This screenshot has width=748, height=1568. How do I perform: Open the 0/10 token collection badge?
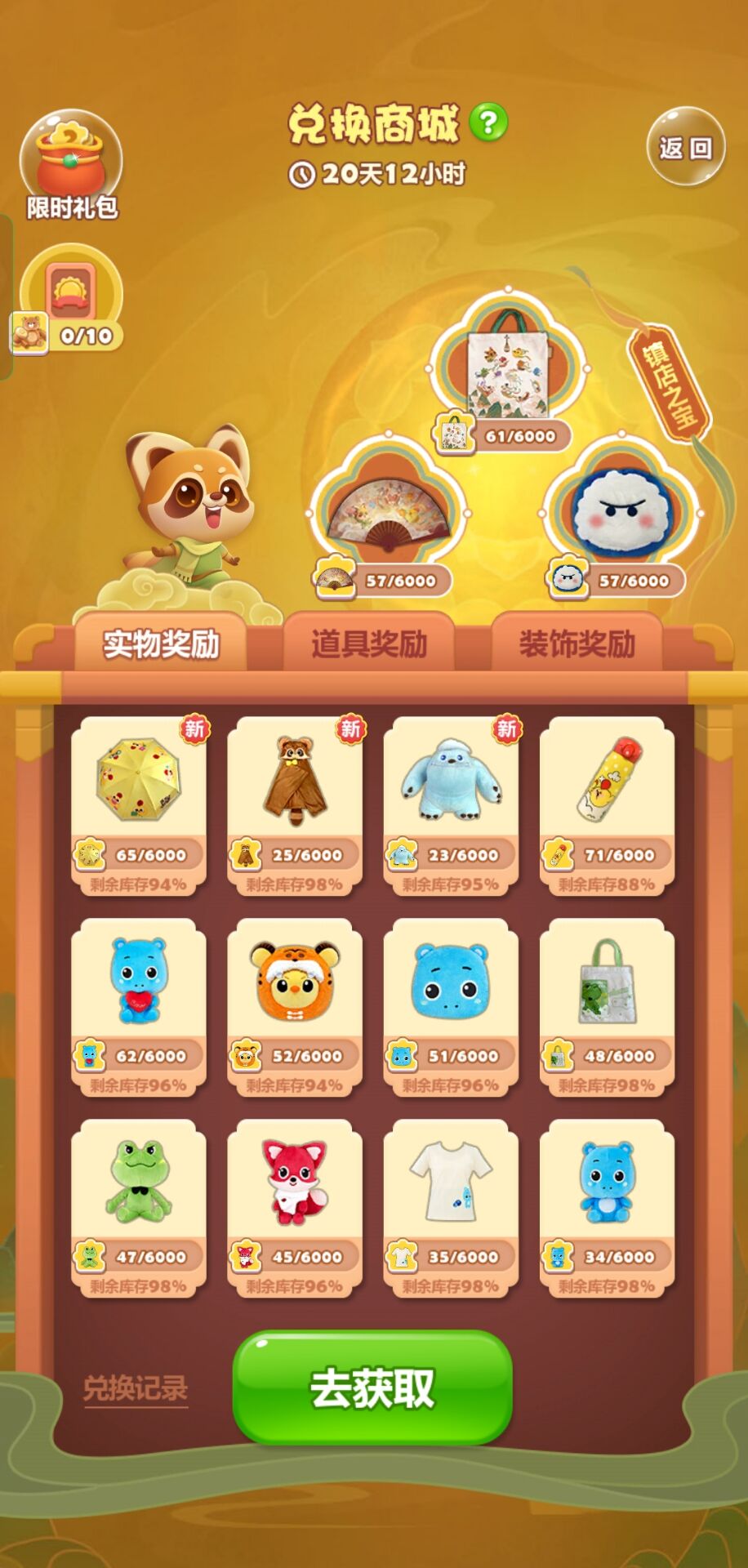pyautogui.click(x=71, y=301)
